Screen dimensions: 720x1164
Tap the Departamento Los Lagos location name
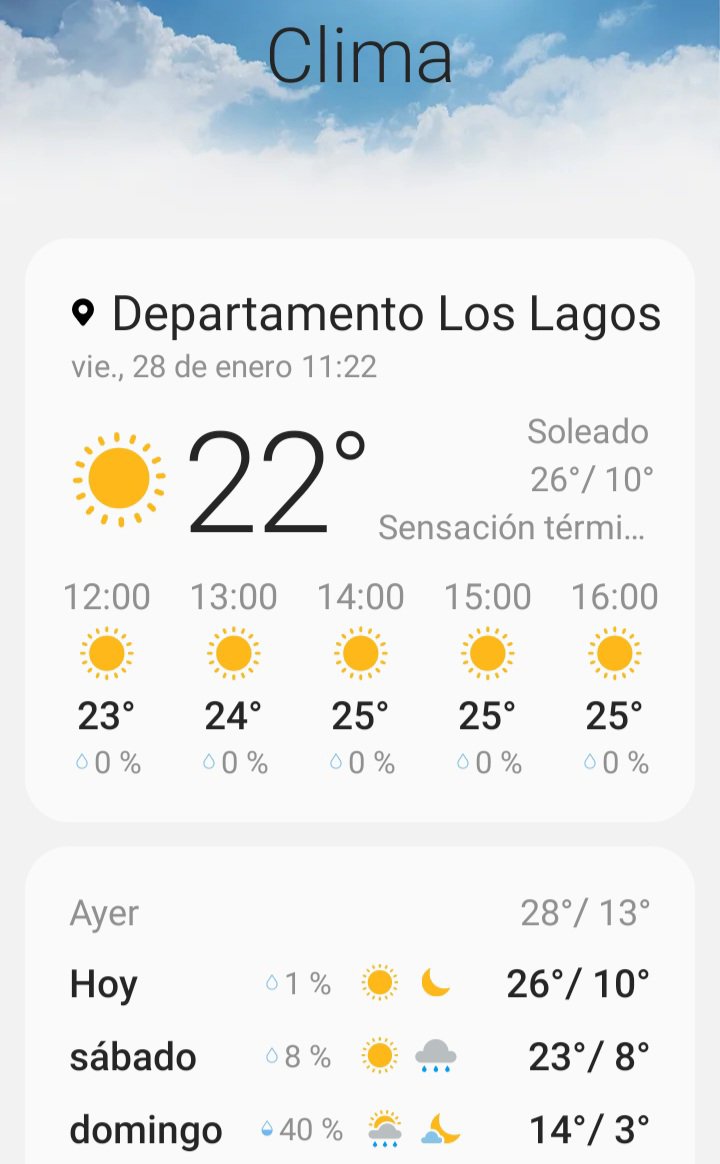coord(385,314)
